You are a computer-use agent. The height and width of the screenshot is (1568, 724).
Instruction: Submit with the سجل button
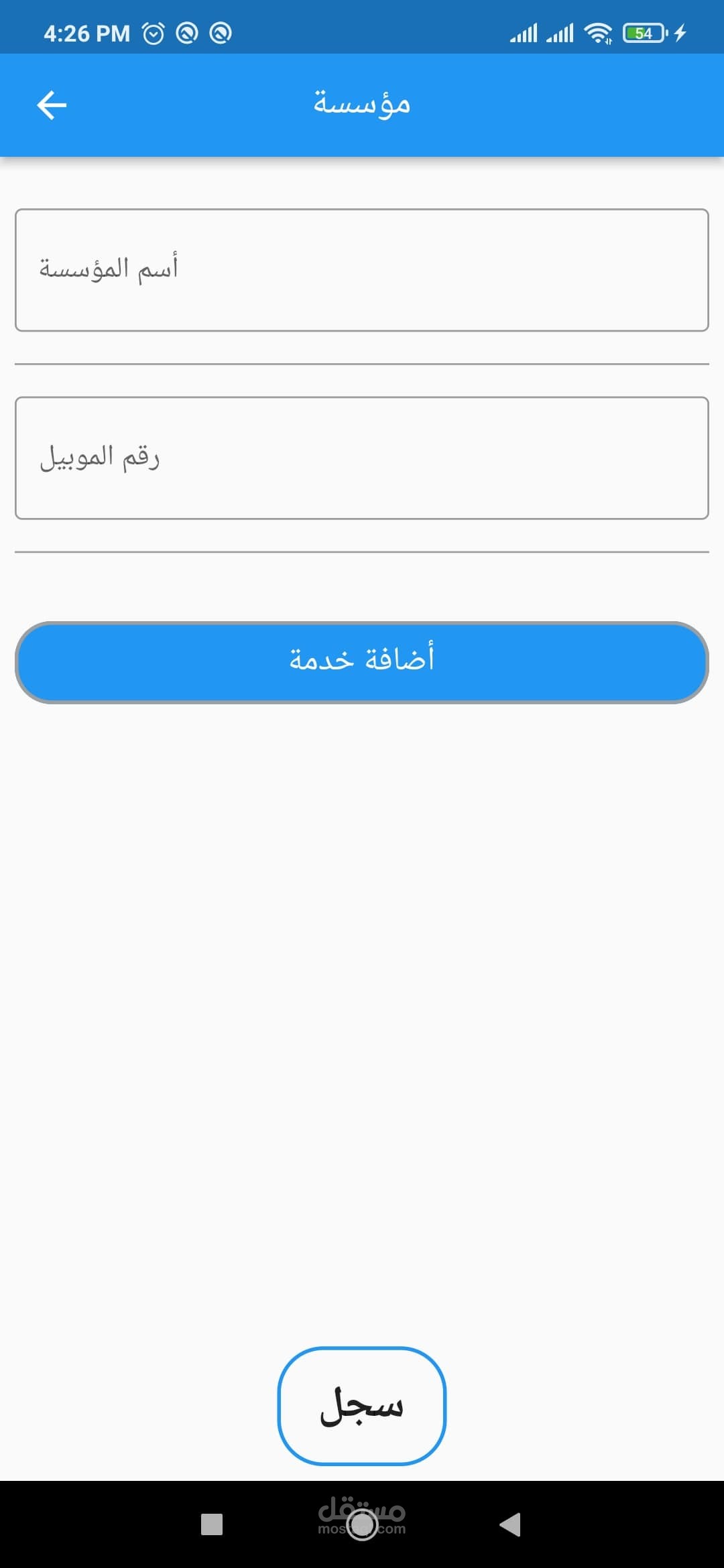tap(362, 1406)
